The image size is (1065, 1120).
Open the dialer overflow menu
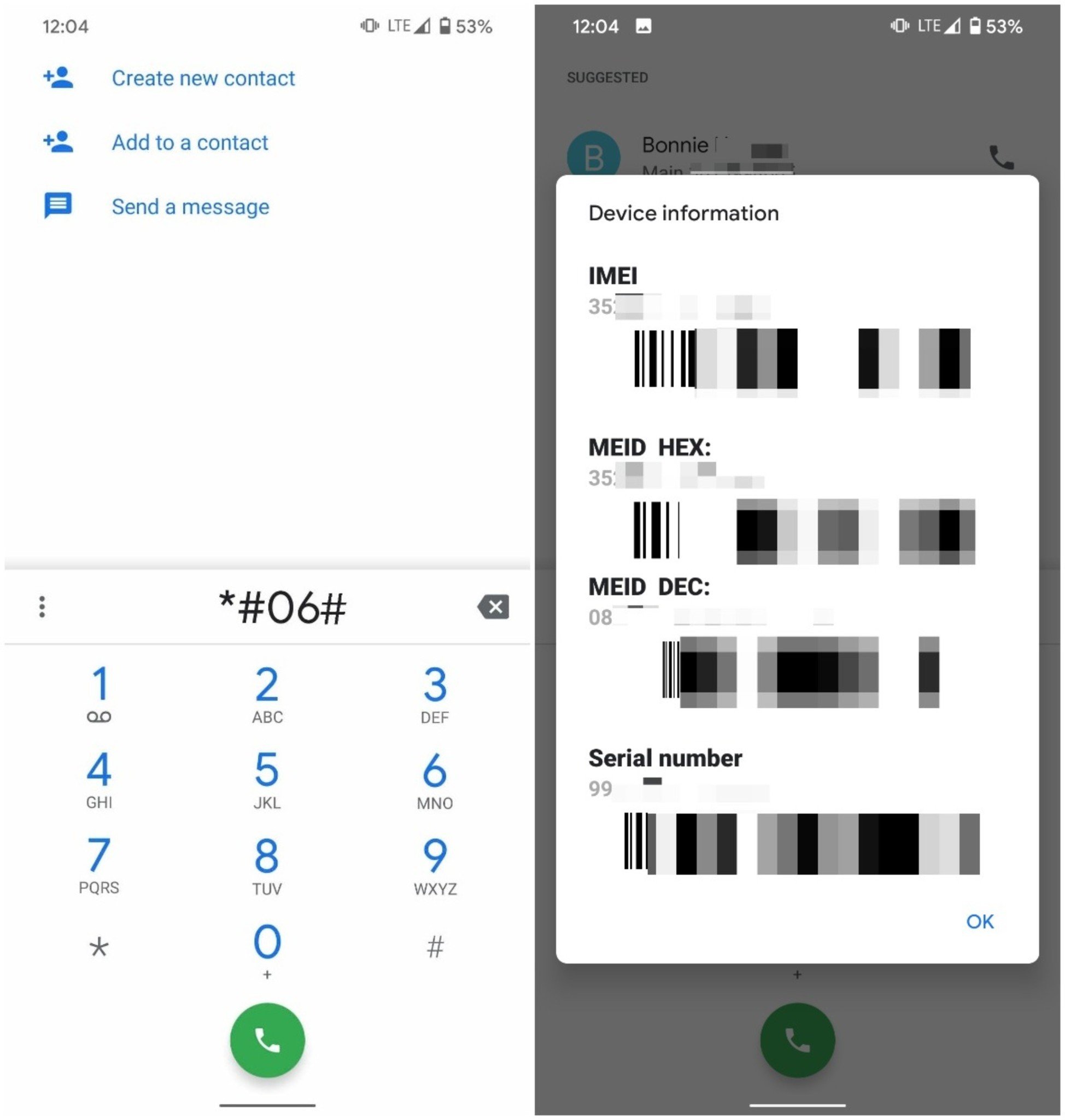42,607
